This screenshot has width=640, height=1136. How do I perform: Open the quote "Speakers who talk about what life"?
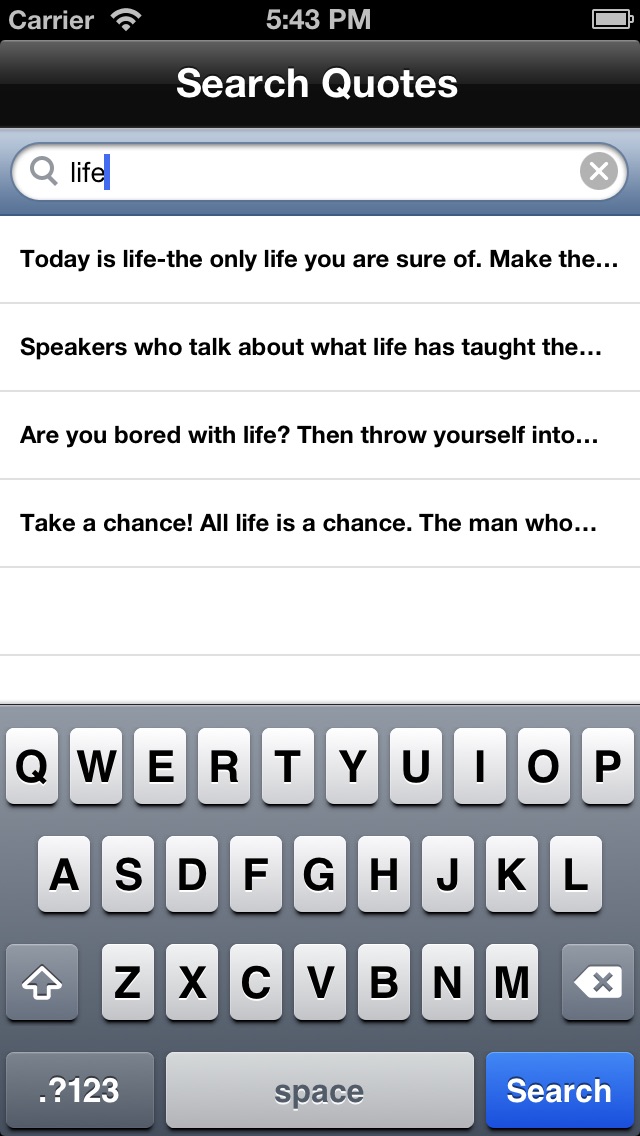click(320, 348)
